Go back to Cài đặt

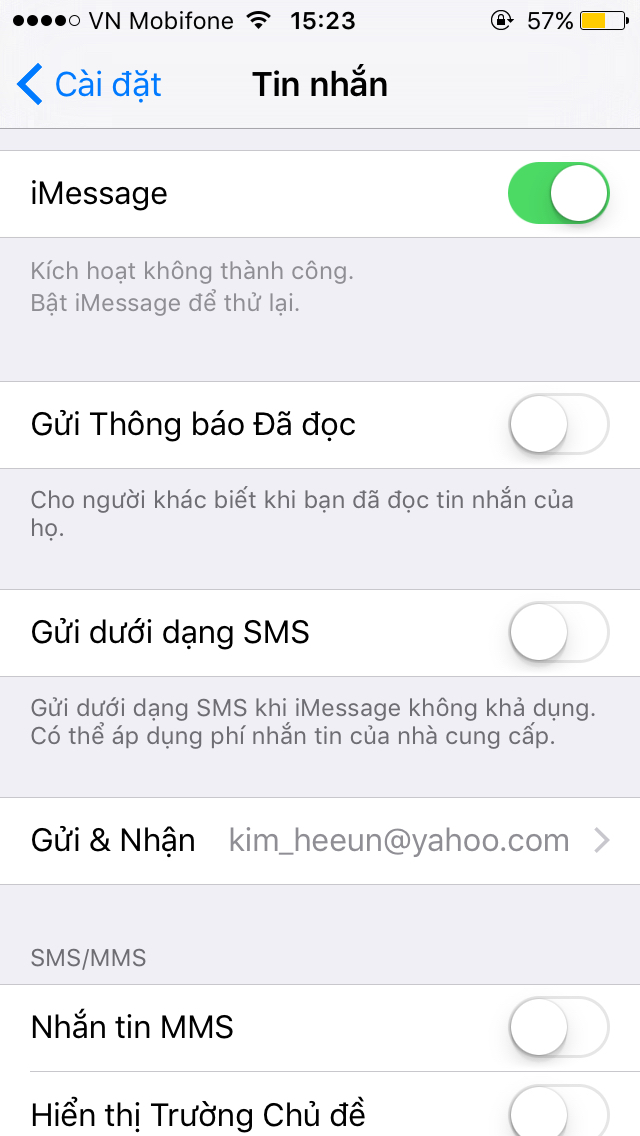point(89,85)
